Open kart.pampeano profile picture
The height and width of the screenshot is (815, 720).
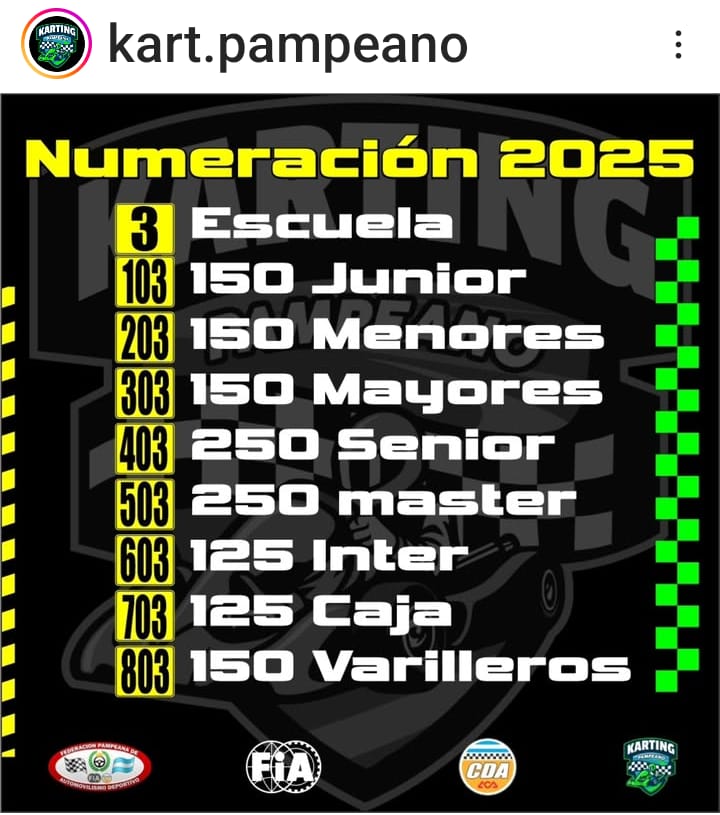coord(56,45)
